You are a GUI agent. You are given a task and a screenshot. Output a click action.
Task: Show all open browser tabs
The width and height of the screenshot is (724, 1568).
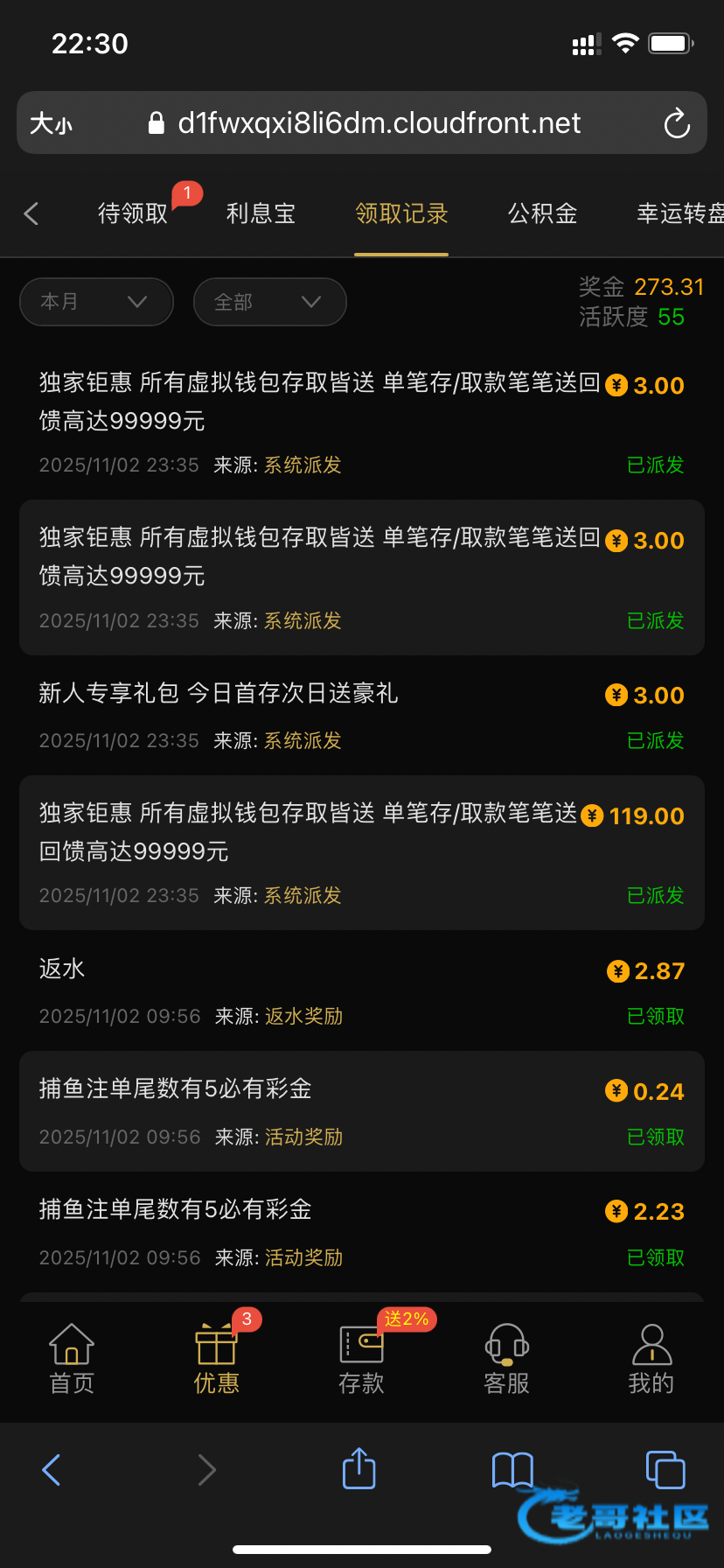point(665,1469)
